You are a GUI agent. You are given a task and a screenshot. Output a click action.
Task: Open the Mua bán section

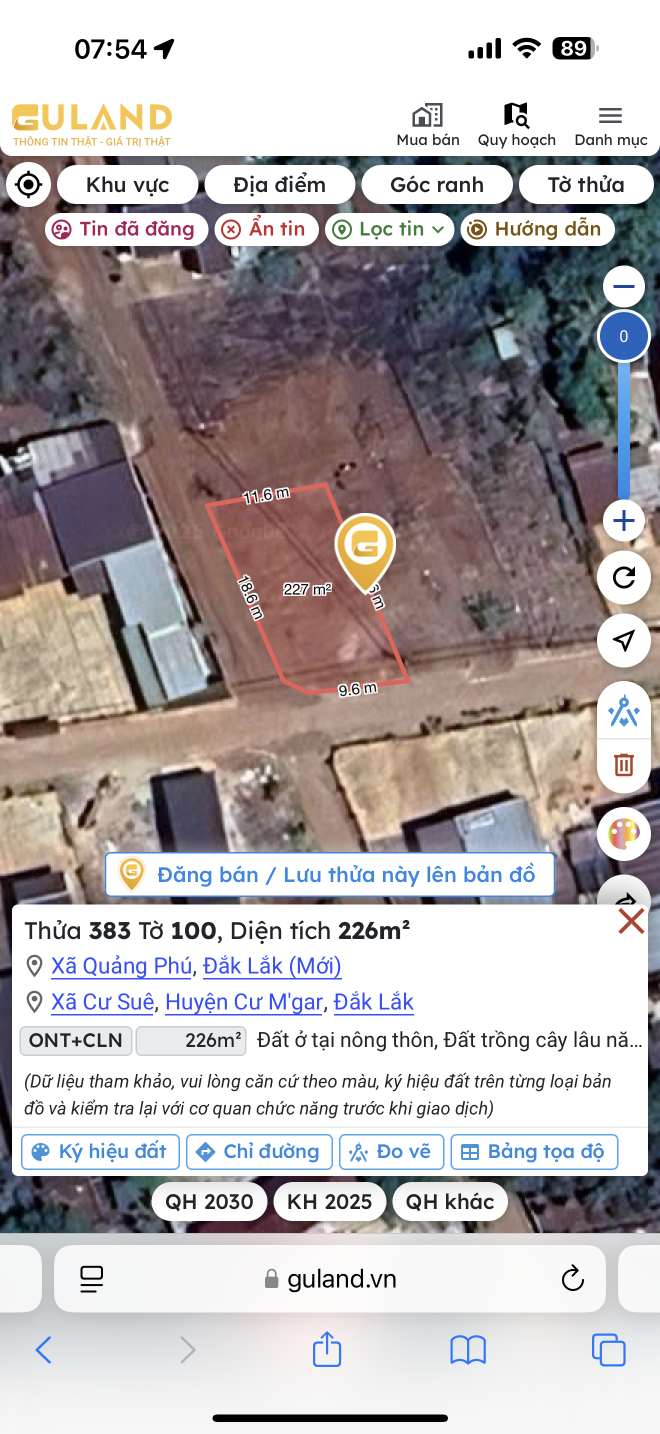(428, 126)
